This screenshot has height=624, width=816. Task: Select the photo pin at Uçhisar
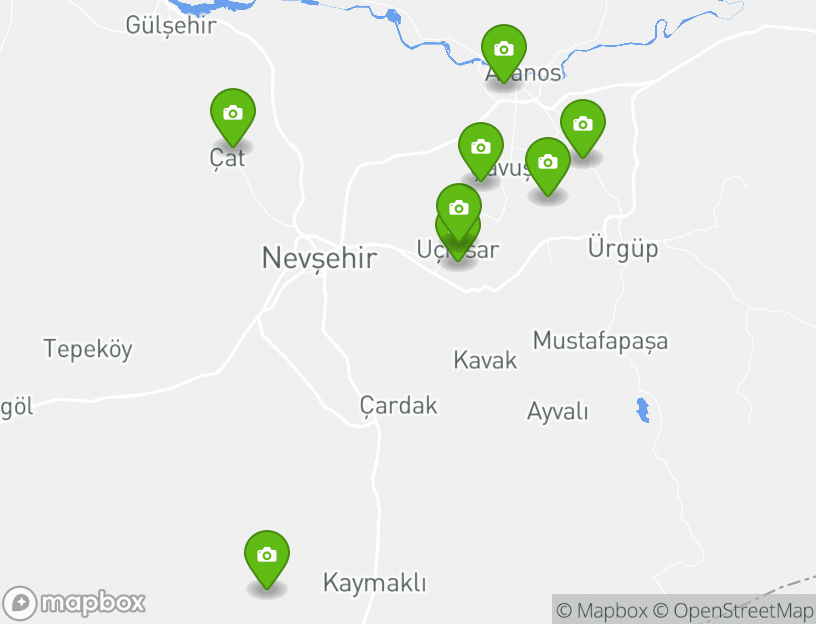(458, 209)
